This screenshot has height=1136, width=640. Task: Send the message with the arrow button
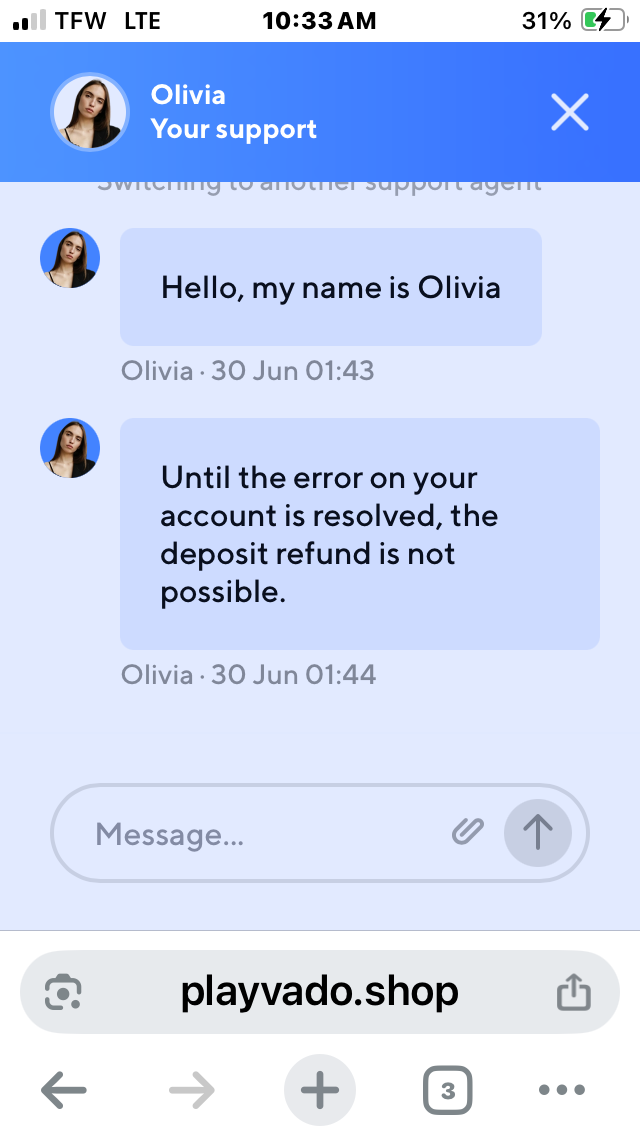[x=538, y=832]
